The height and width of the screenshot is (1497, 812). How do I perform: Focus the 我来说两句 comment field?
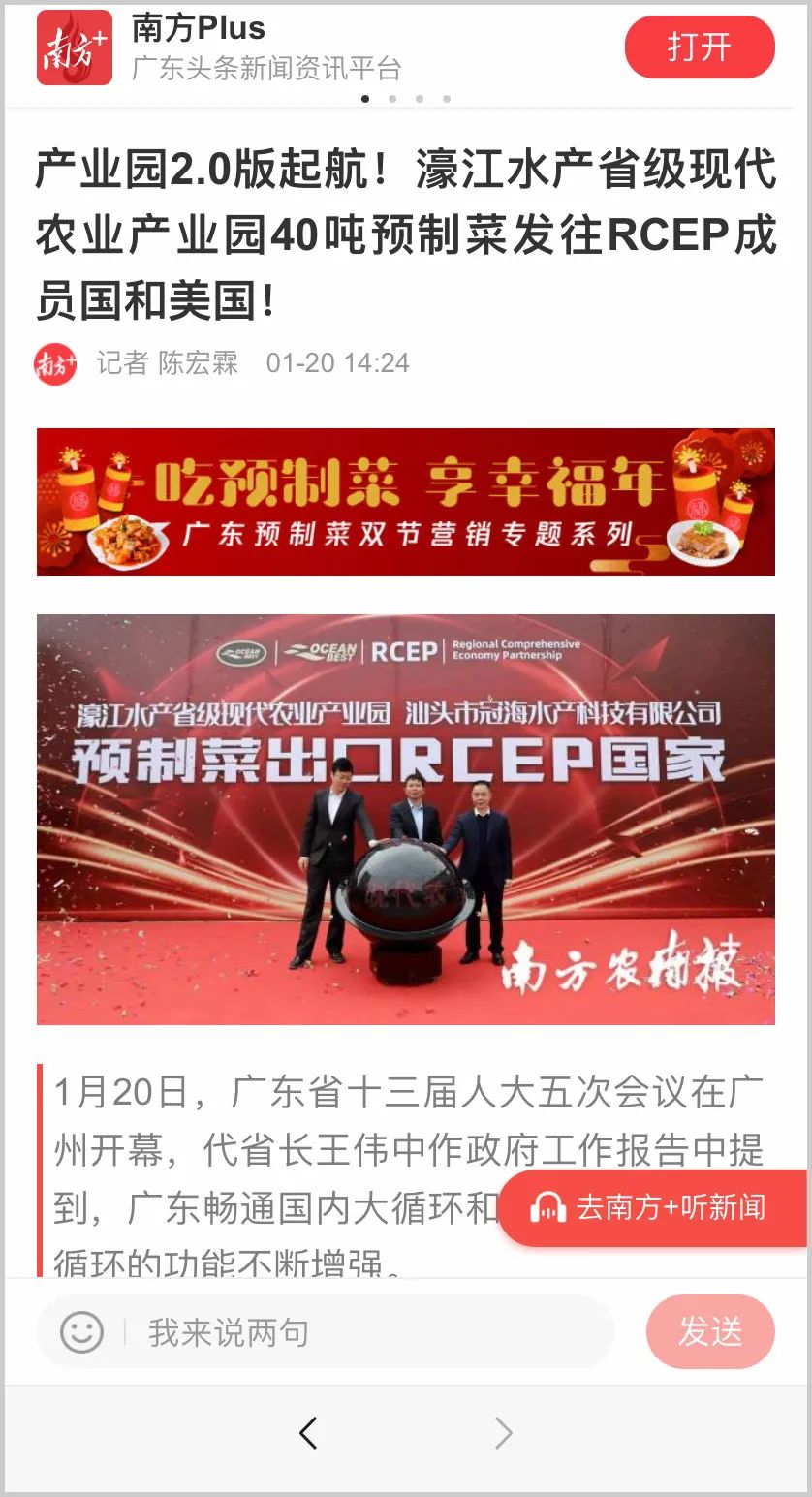pos(368,1332)
